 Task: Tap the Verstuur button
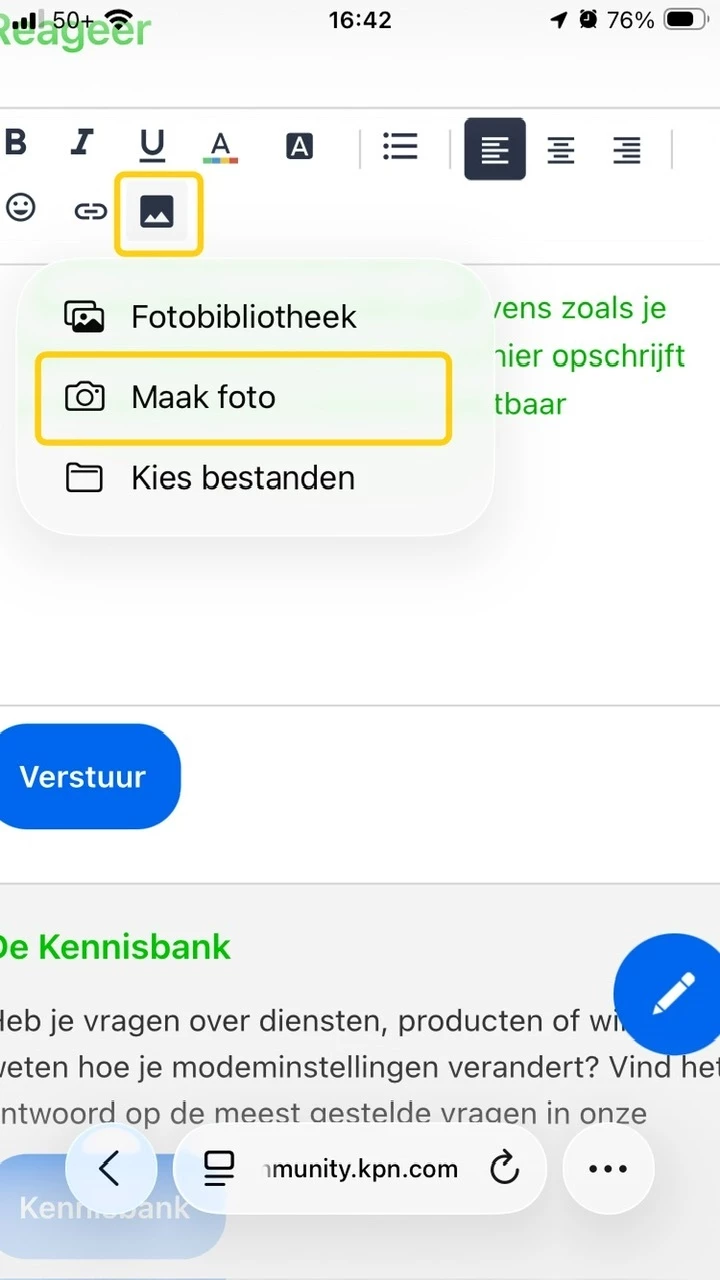pyautogui.click(x=86, y=777)
